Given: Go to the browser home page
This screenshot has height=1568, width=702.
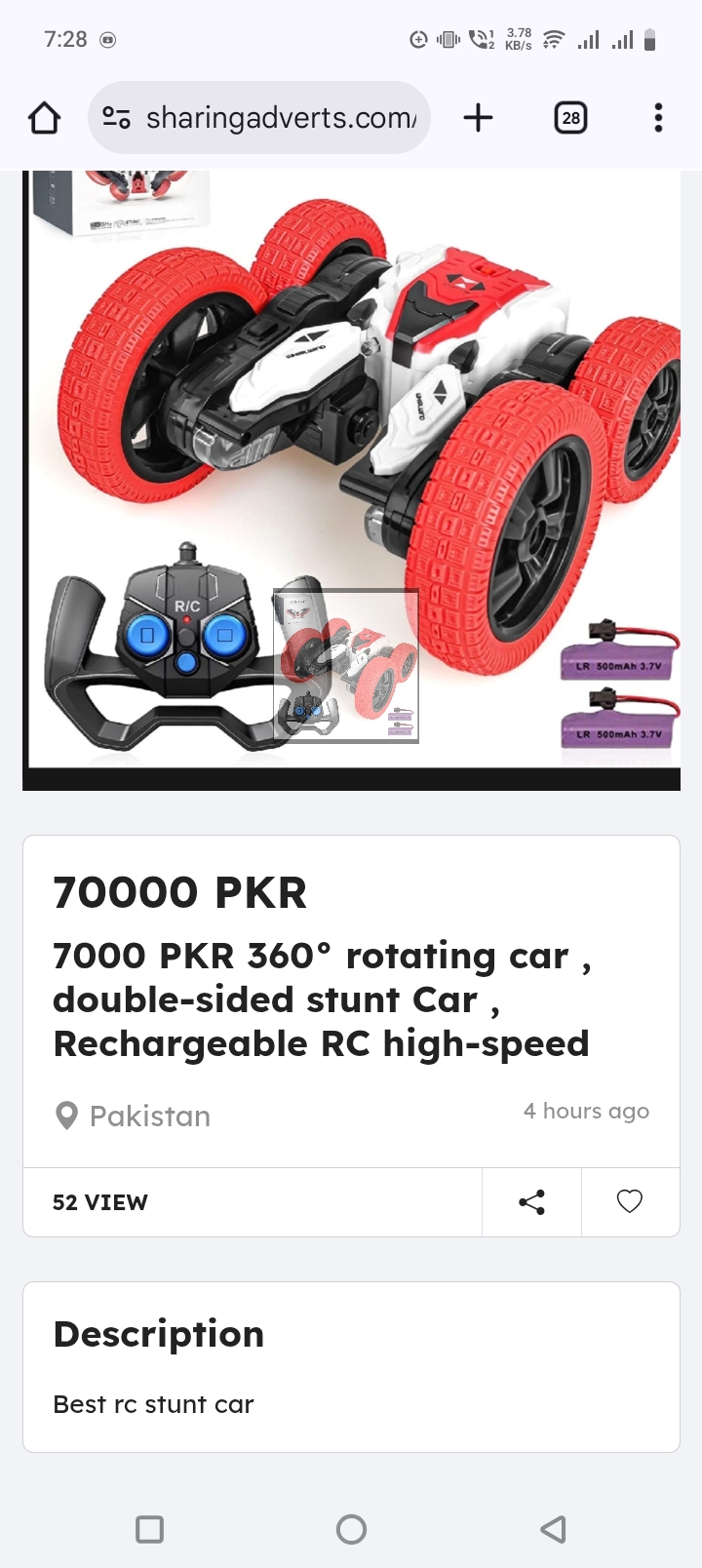Looking at the screenshot, I should coord(44,118).
